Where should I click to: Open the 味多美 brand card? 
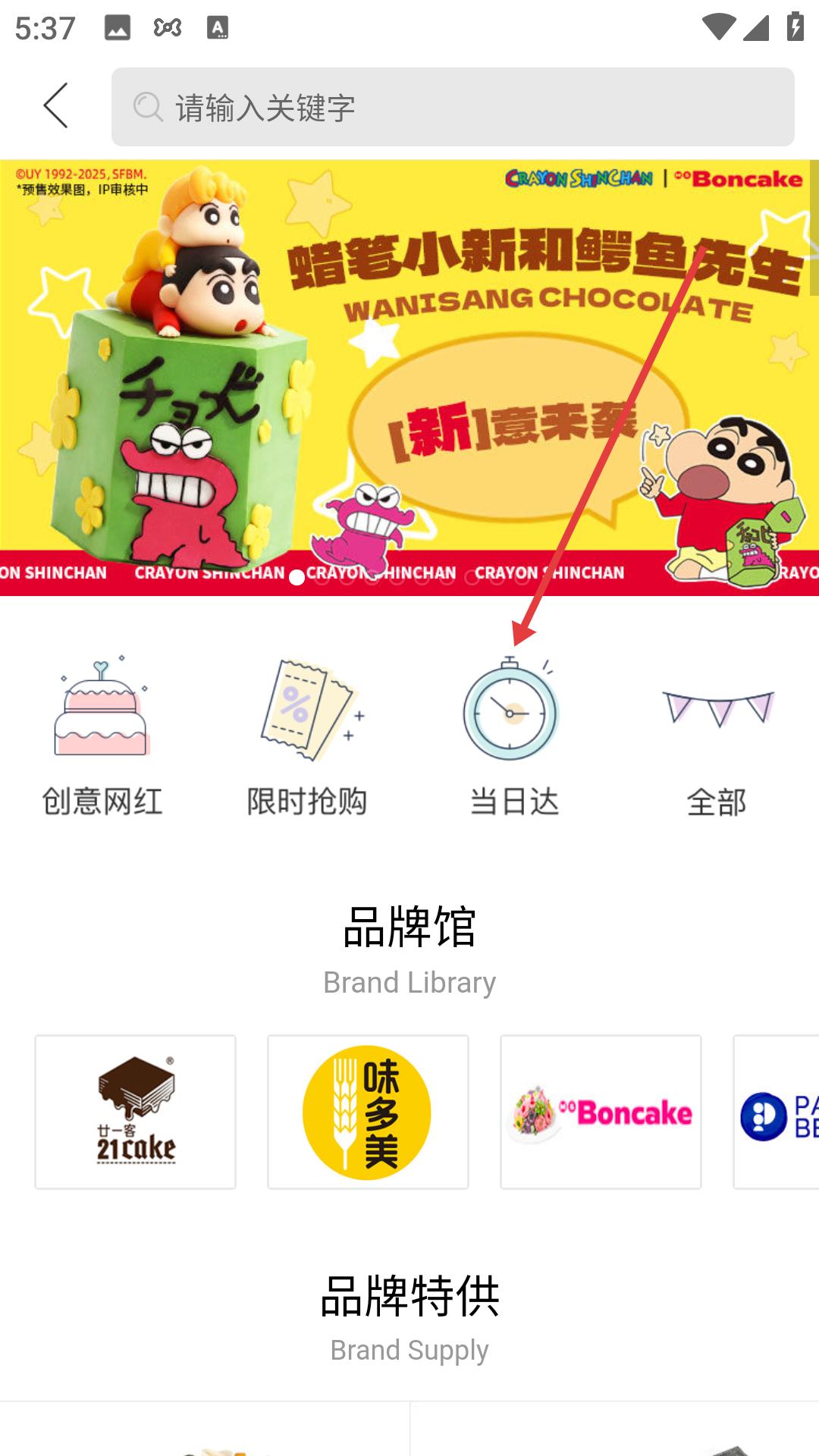tap(368, 1112)
